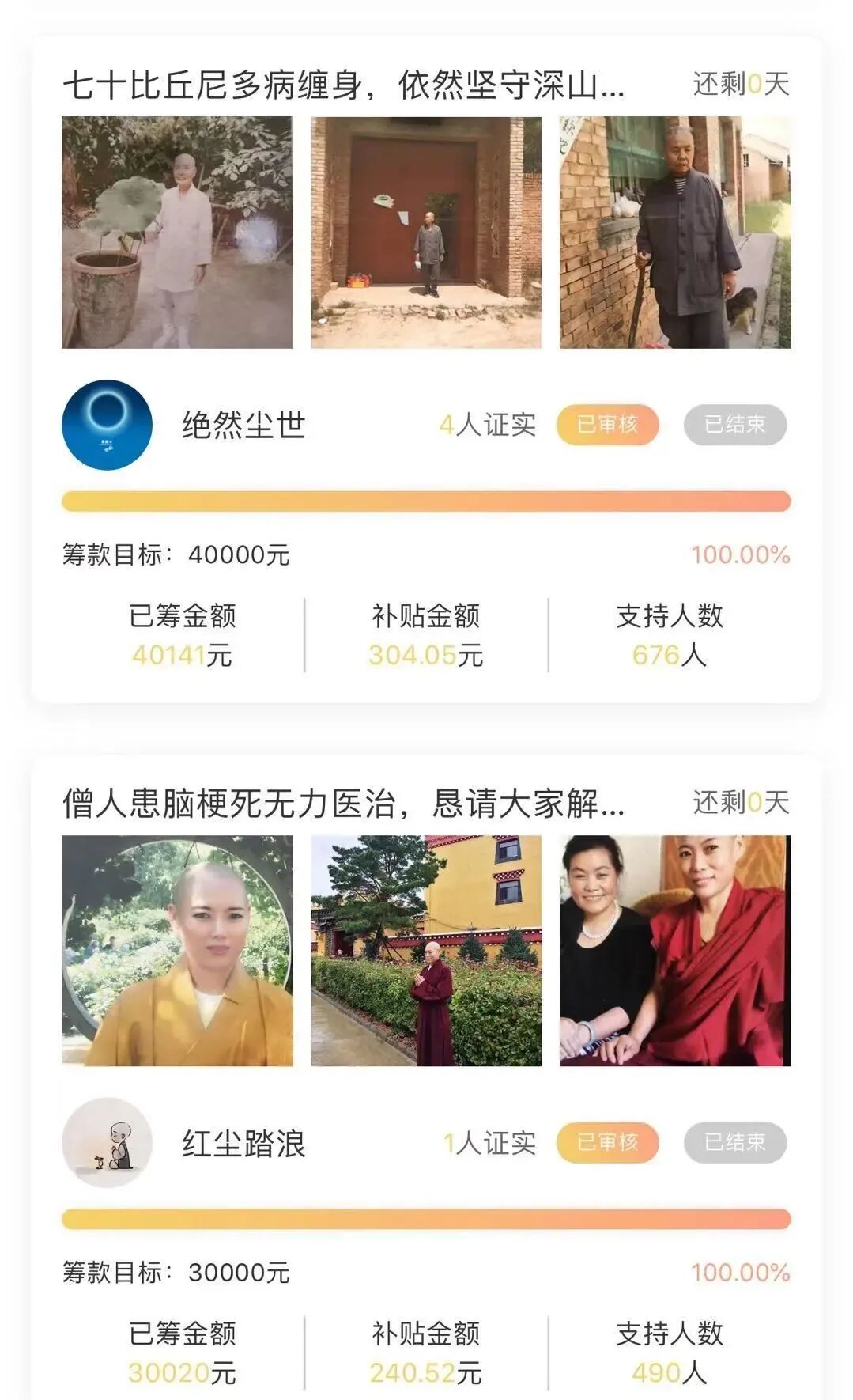See the 4人证实 verifications list
853x1400 pixels.
(488, 425)
